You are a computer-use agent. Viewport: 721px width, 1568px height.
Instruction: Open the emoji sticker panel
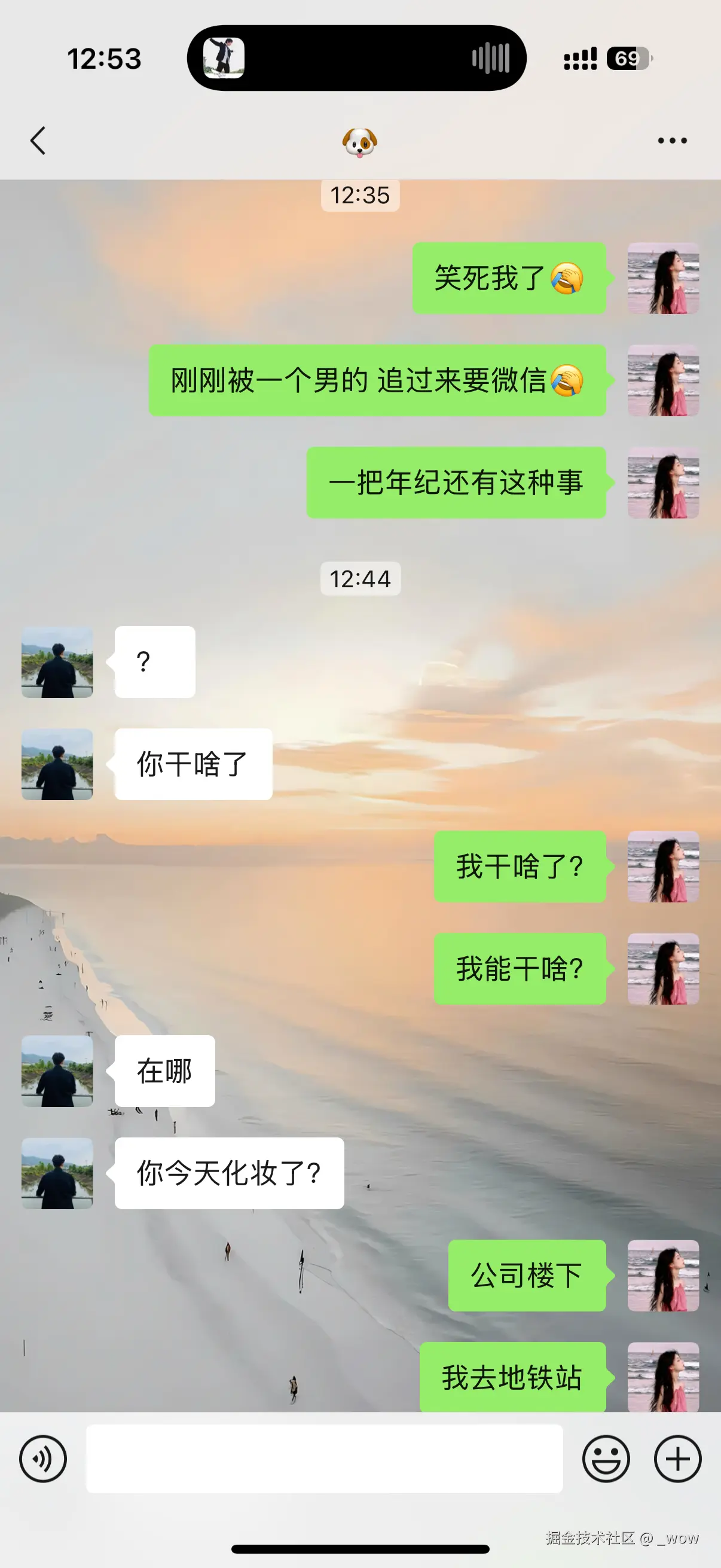coord(606,1459)
